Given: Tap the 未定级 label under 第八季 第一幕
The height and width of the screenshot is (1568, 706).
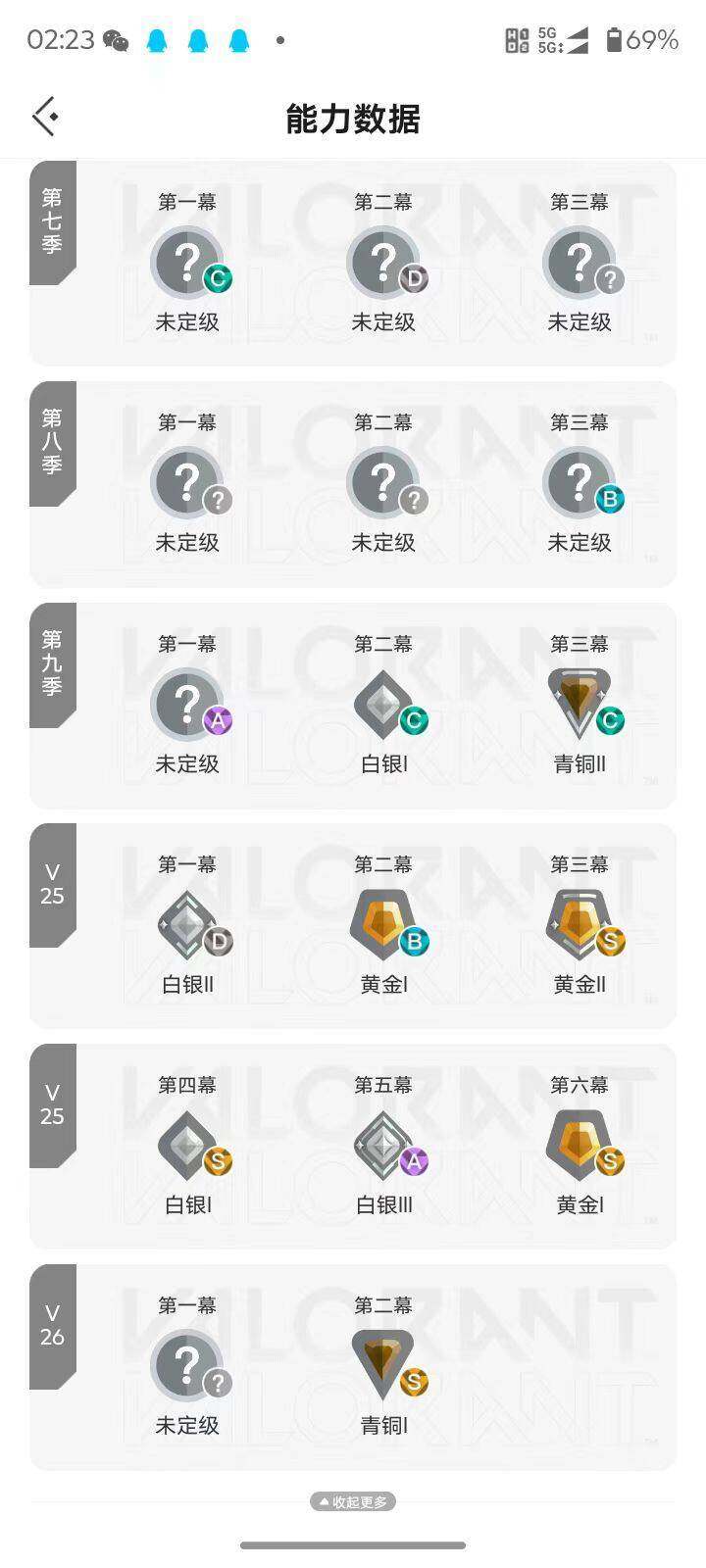Looking at the screenshot, I should point(186,542).
